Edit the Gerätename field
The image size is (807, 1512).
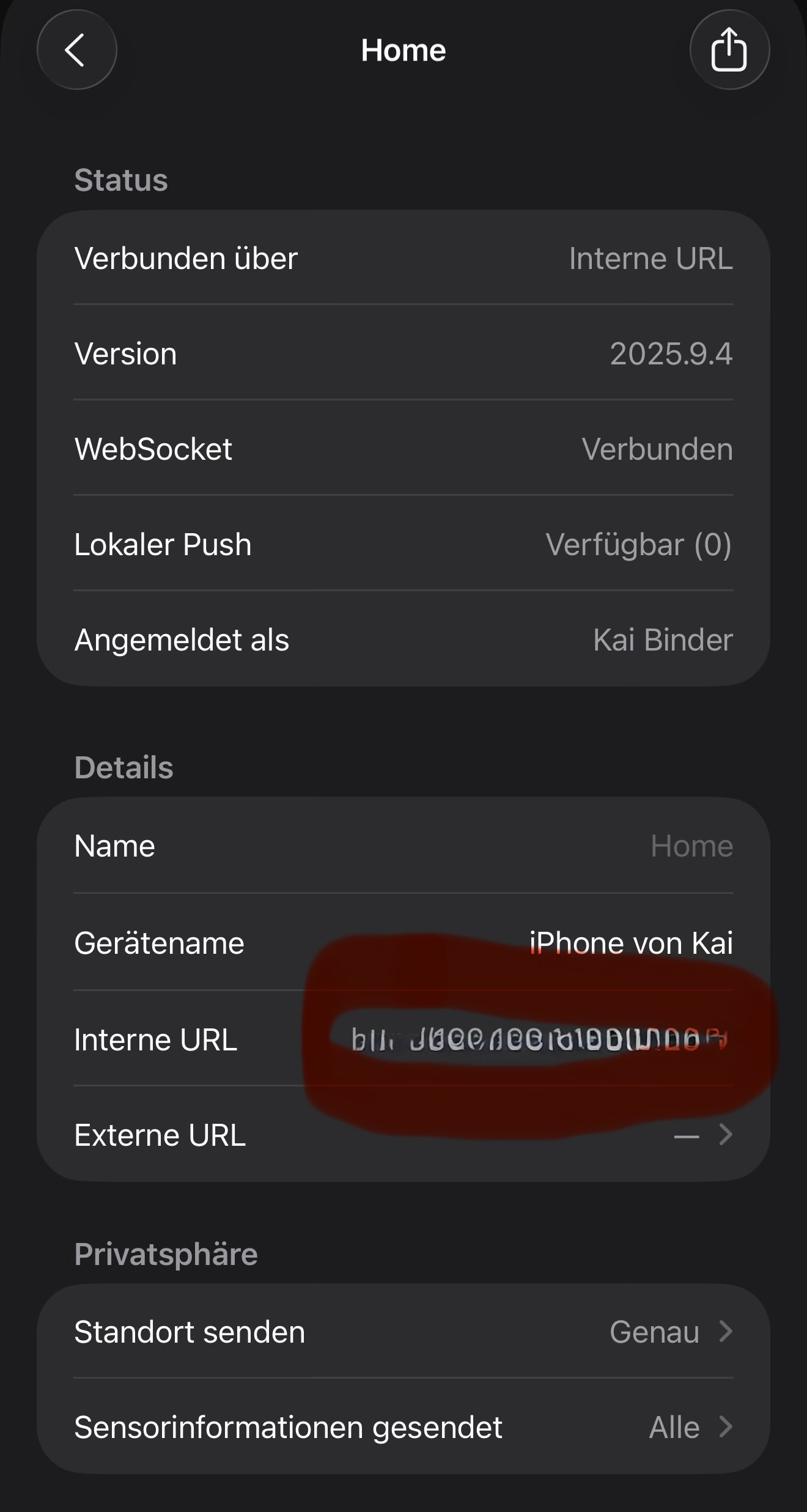point(630,943)
